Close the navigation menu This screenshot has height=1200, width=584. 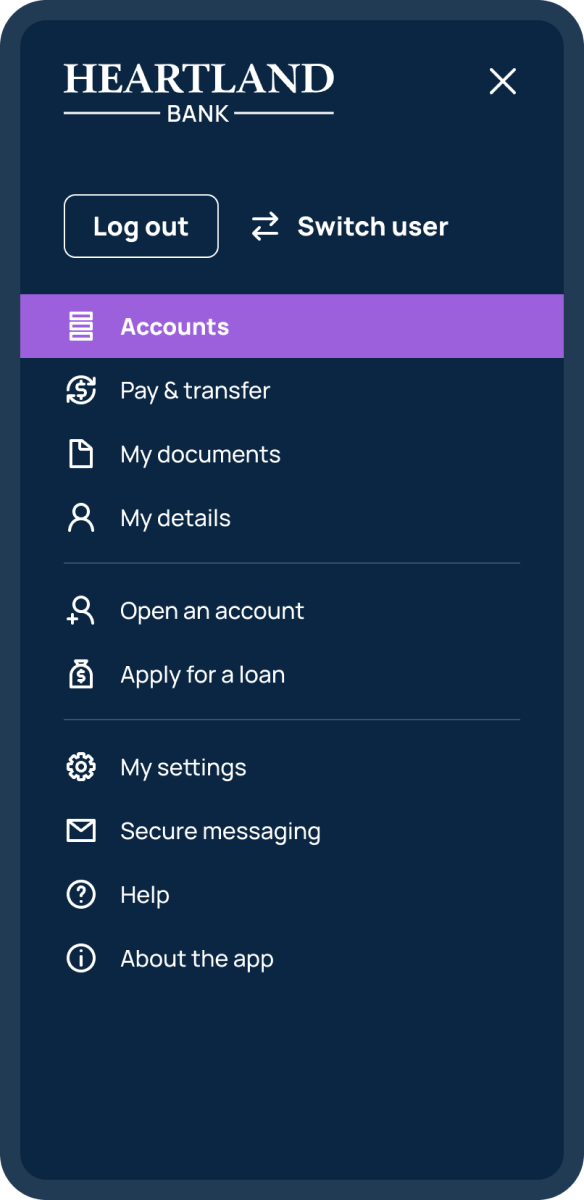502,82
